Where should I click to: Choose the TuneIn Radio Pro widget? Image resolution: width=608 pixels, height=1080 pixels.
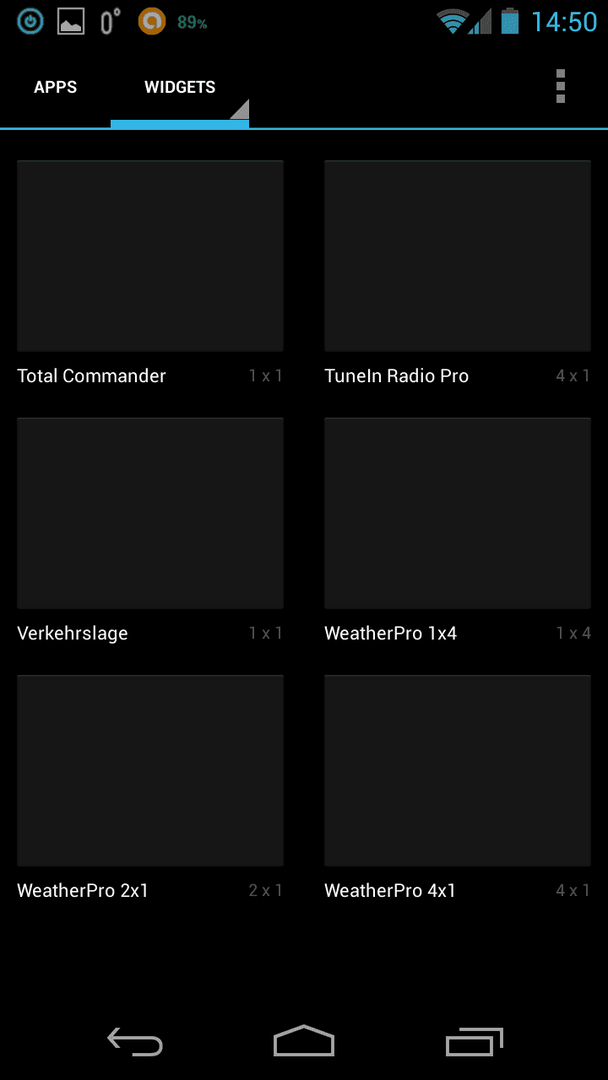click(457, 273)
